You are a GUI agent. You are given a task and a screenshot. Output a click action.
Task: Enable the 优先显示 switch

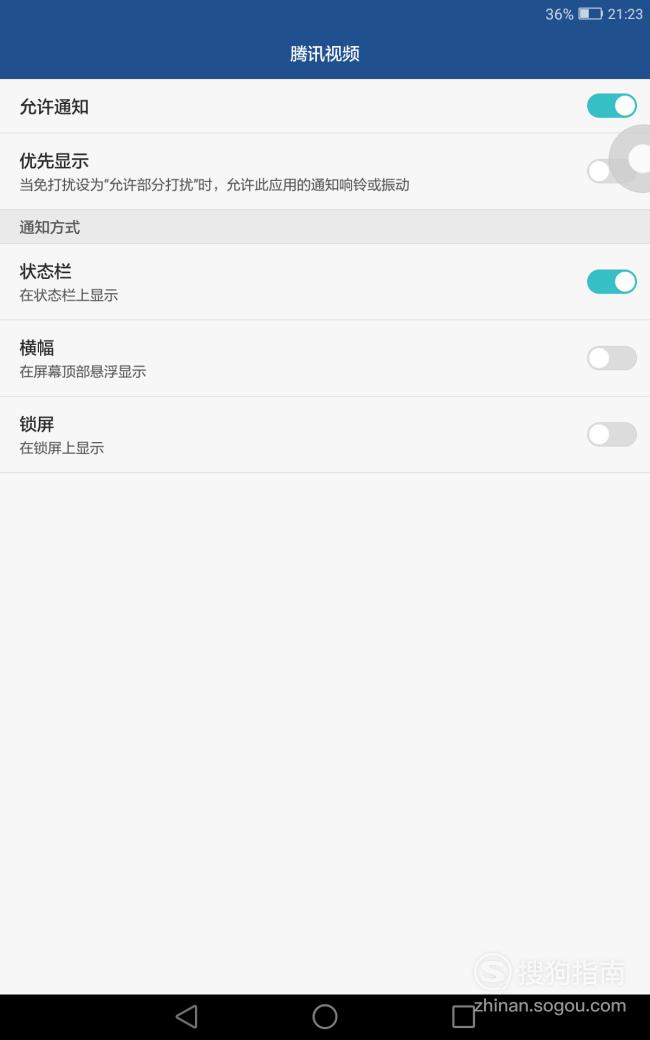(x=611, y=171)
